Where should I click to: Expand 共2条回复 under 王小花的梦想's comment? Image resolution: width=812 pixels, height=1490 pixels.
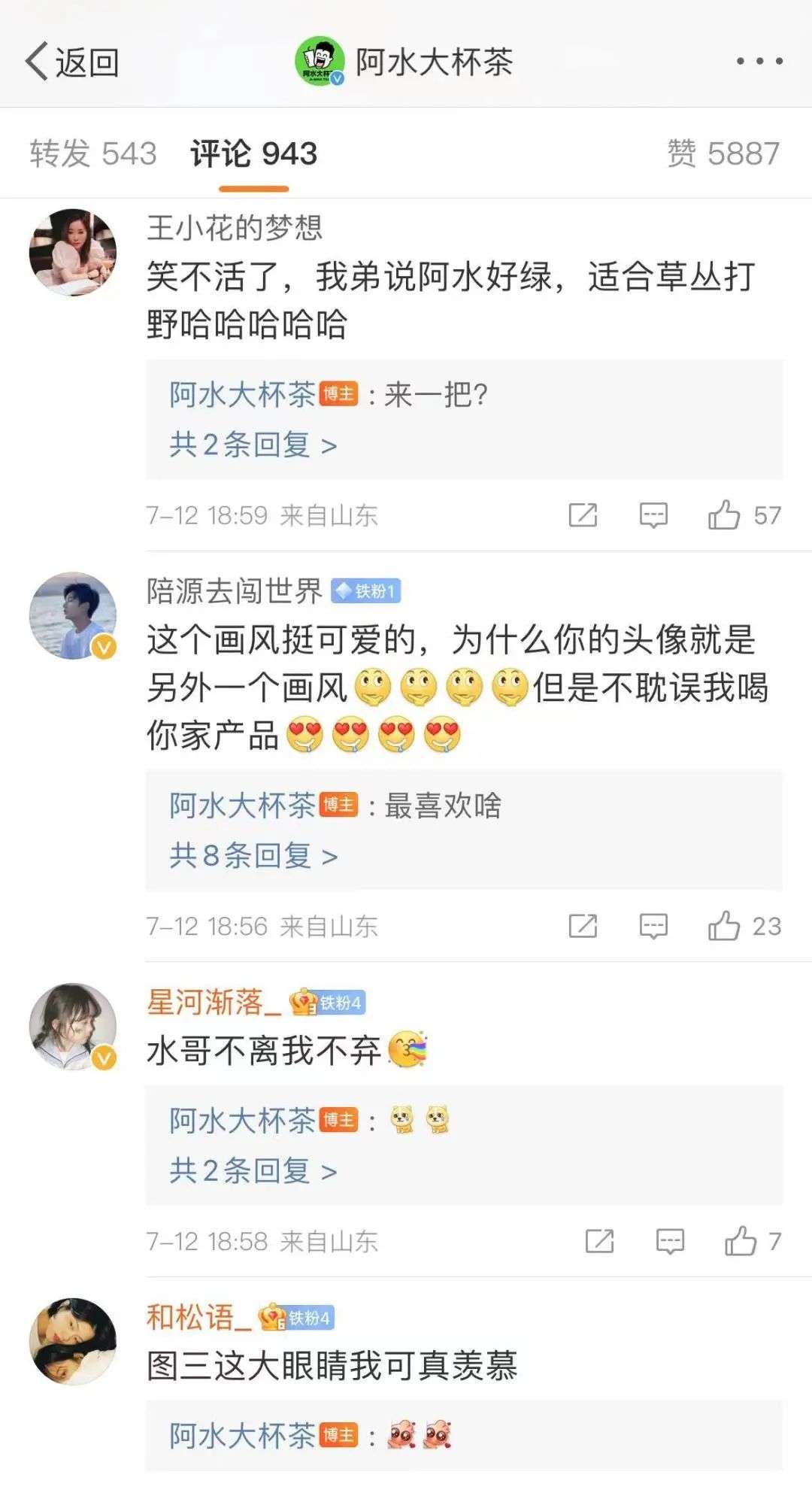[253, 445]
